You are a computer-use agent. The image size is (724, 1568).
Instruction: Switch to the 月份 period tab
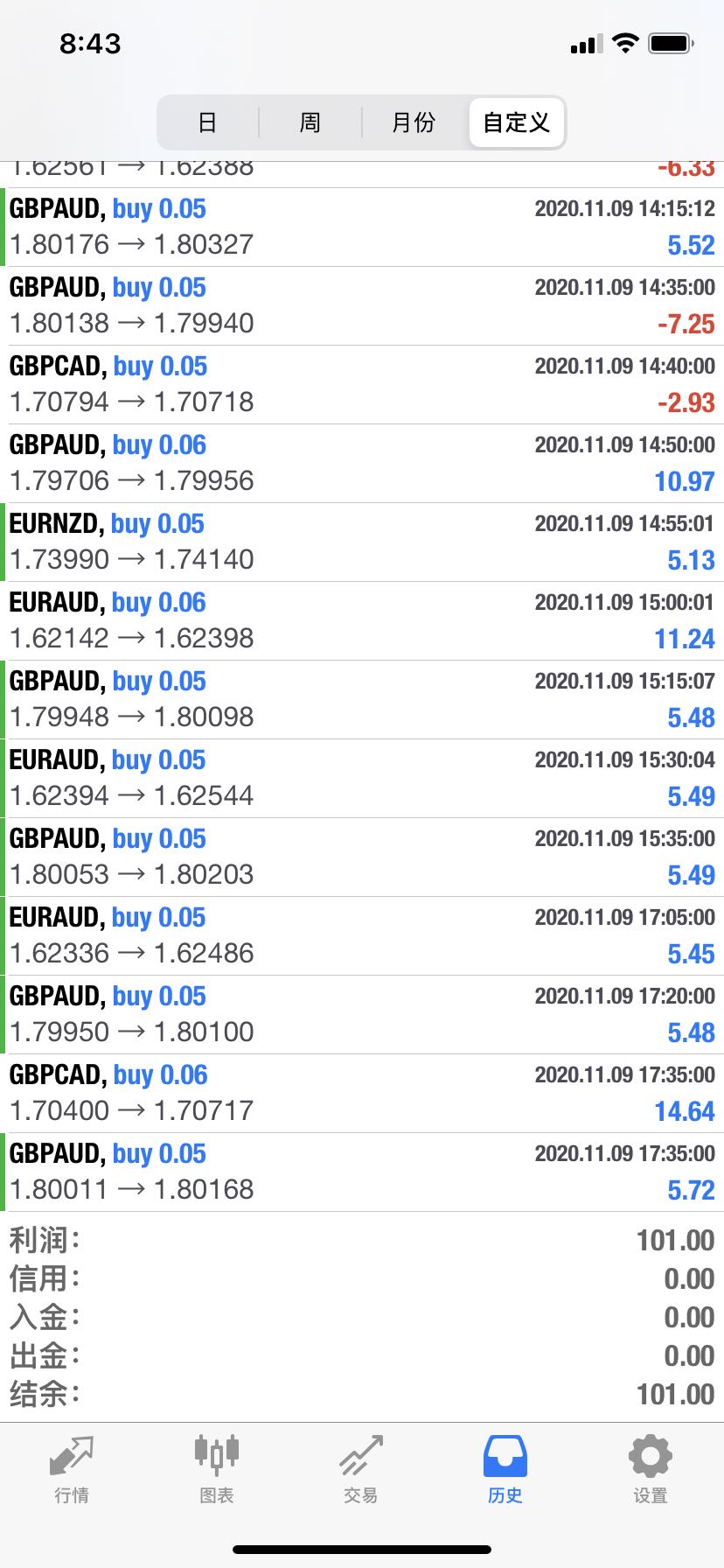[414, 122]
